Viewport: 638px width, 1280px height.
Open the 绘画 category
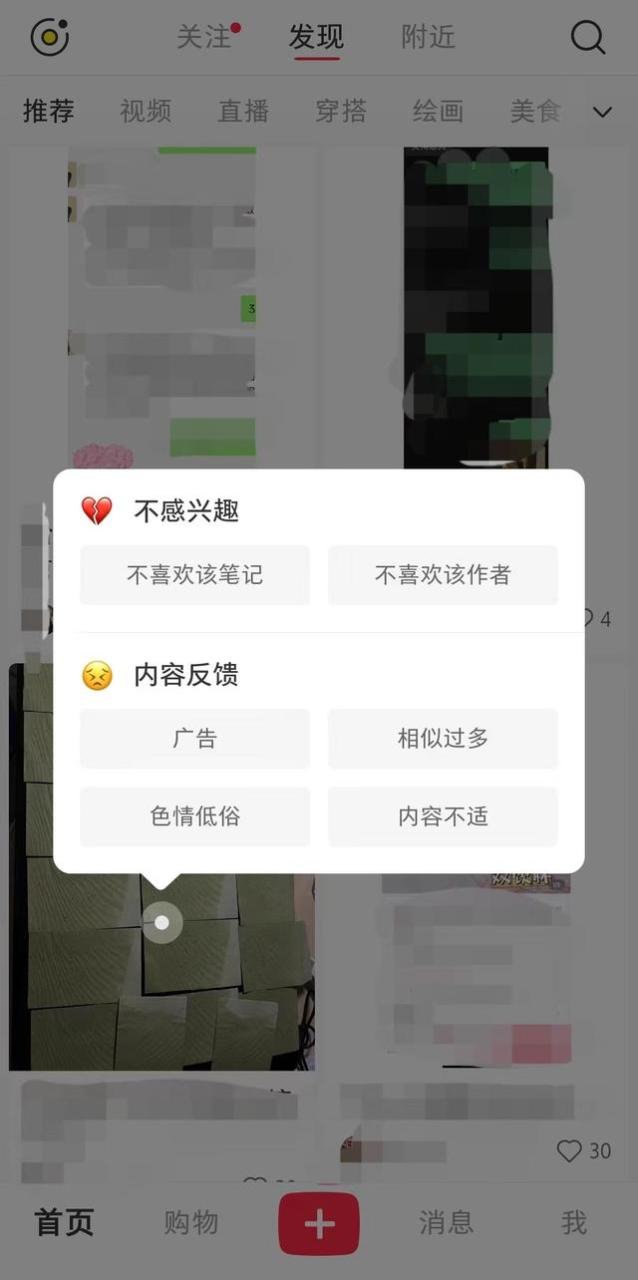[x=438, y=111]
